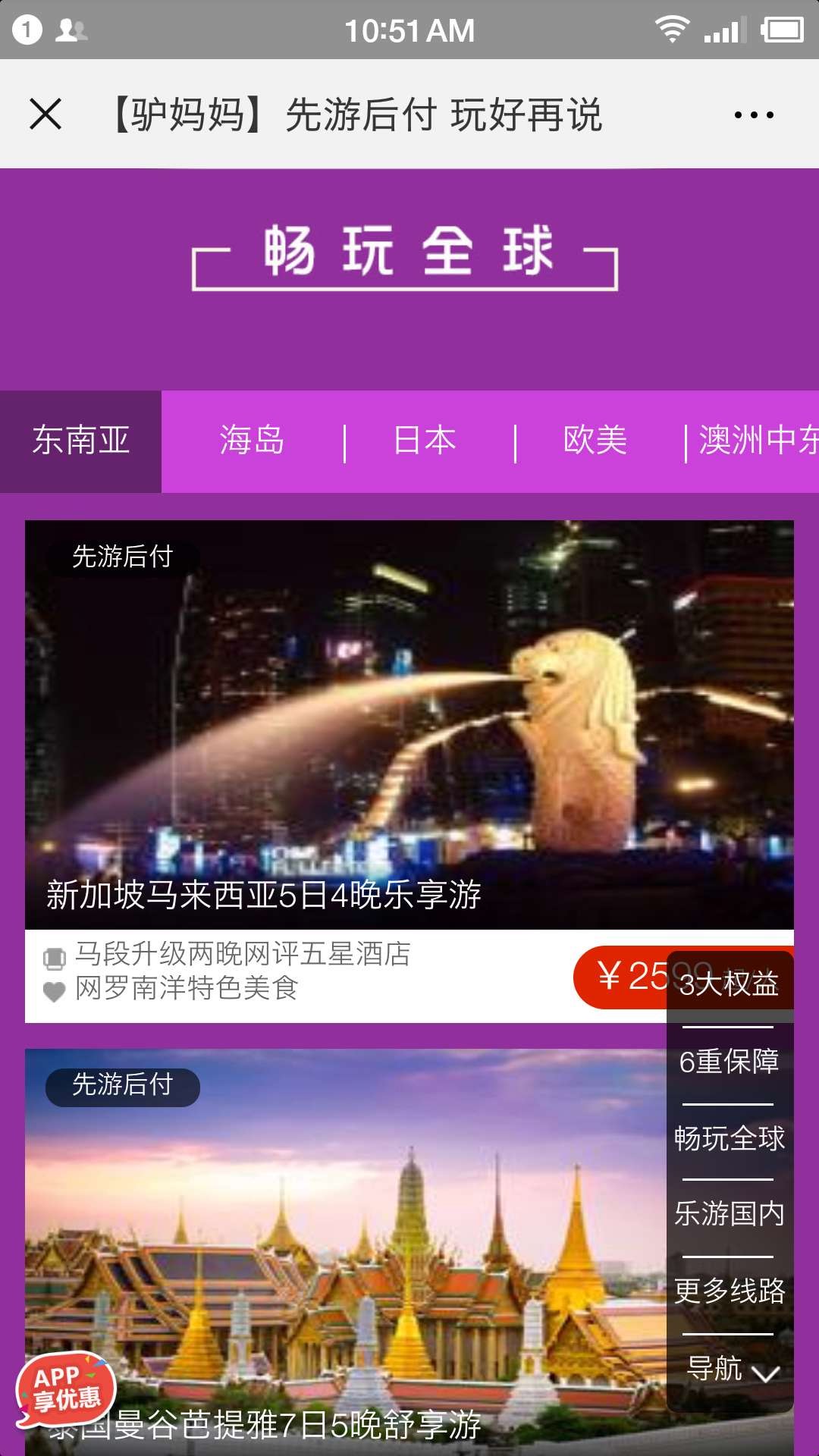Jump to the 6重保障 section
The height and width of the screenshot is (1456, 819).
(x=730, y=1062)
